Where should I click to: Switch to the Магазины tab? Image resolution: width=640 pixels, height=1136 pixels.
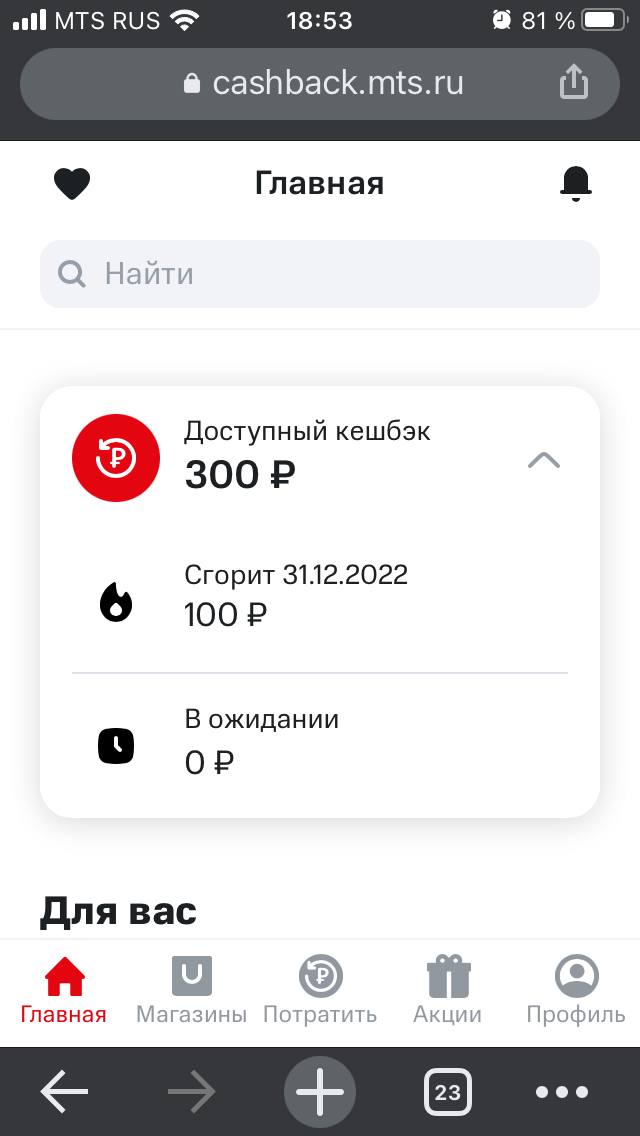tap(191, 990)
